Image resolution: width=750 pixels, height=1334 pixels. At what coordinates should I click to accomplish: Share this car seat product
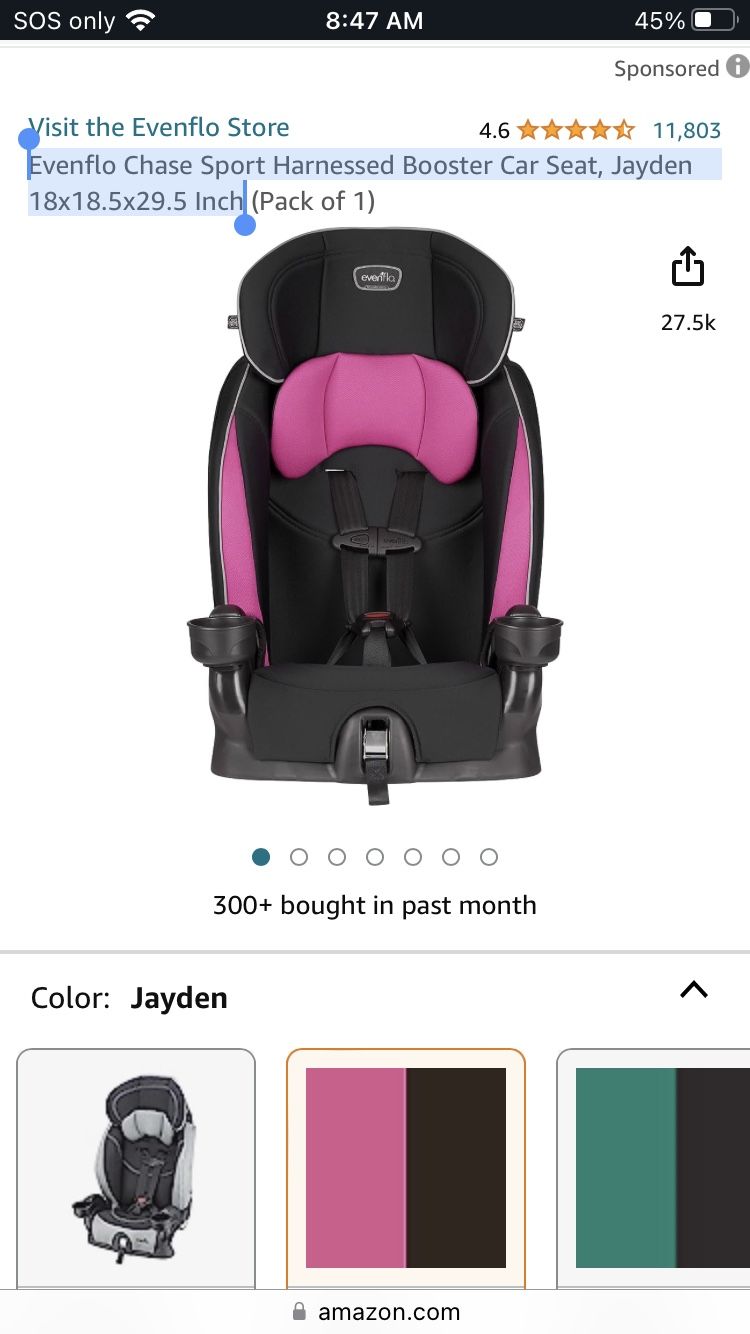(688, 268)
